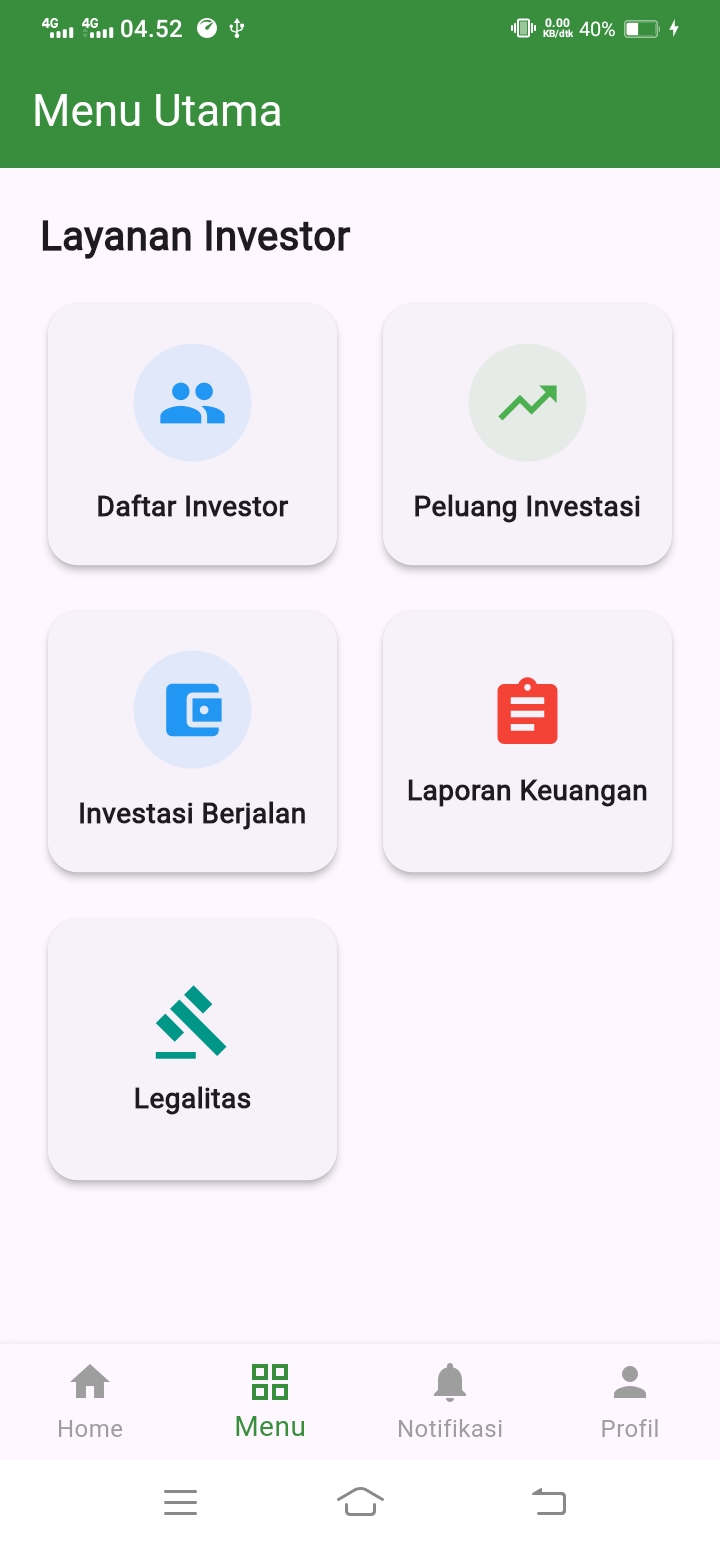Open the Peluang Investasi card
Screen dimensions: 720x1544
point(527,434)
